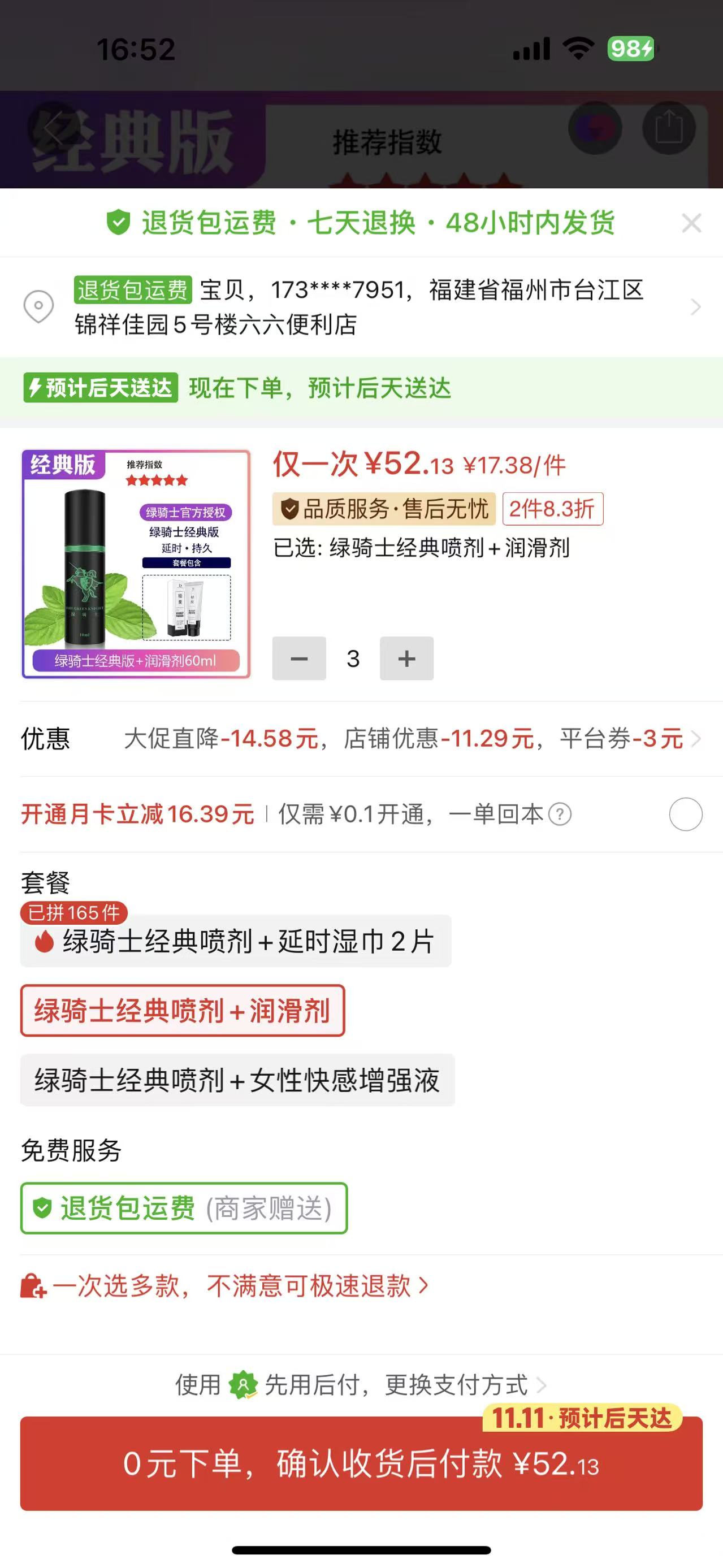This screenshot has width=723, height=1568.
Task: Increase quantity with the plus button
Action: tap(406, 658)
